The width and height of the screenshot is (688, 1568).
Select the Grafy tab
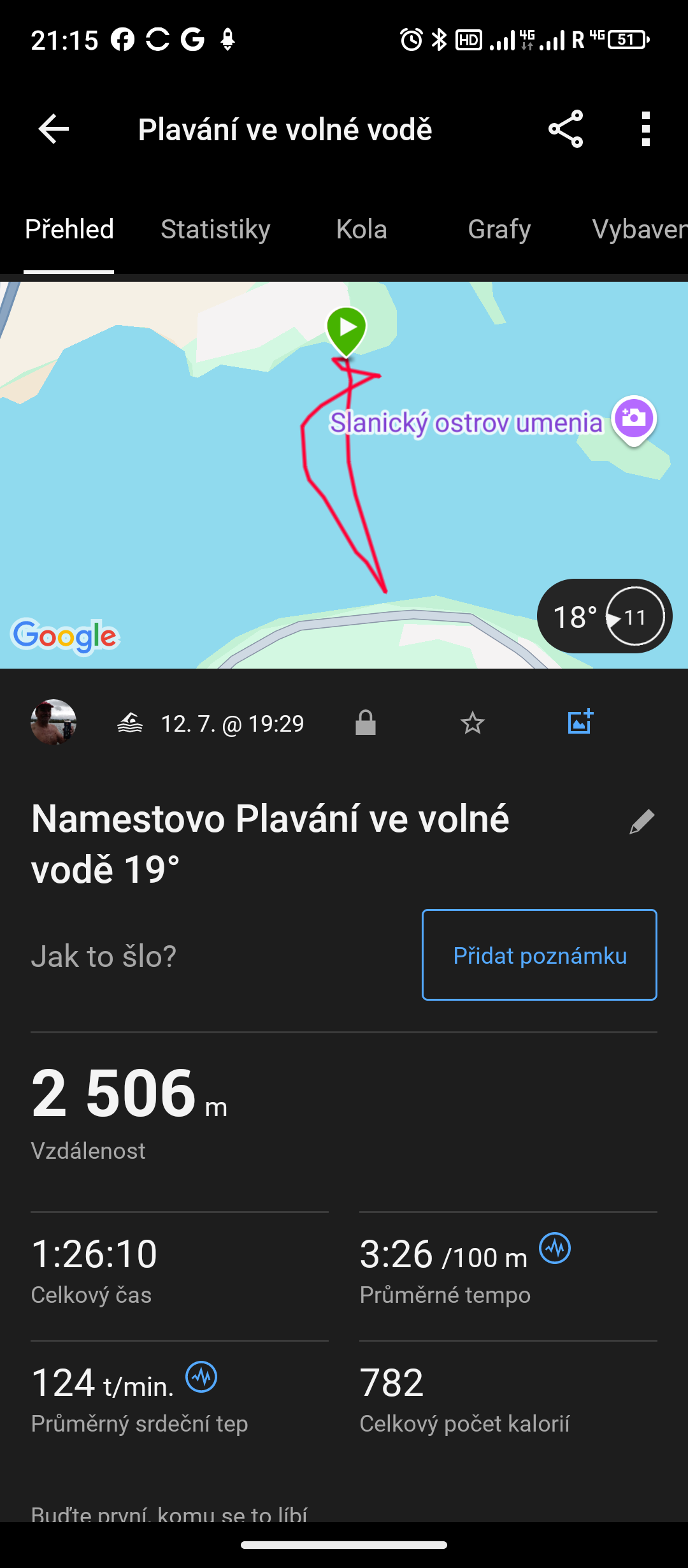point(499,229)
